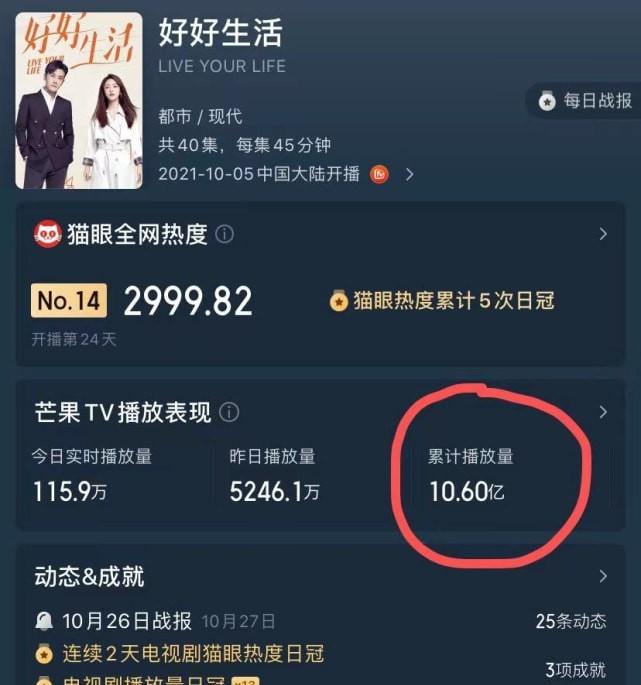Open the 猫眼全网热度 details card
The image size is (641, 685).
(x=603, y=235)
